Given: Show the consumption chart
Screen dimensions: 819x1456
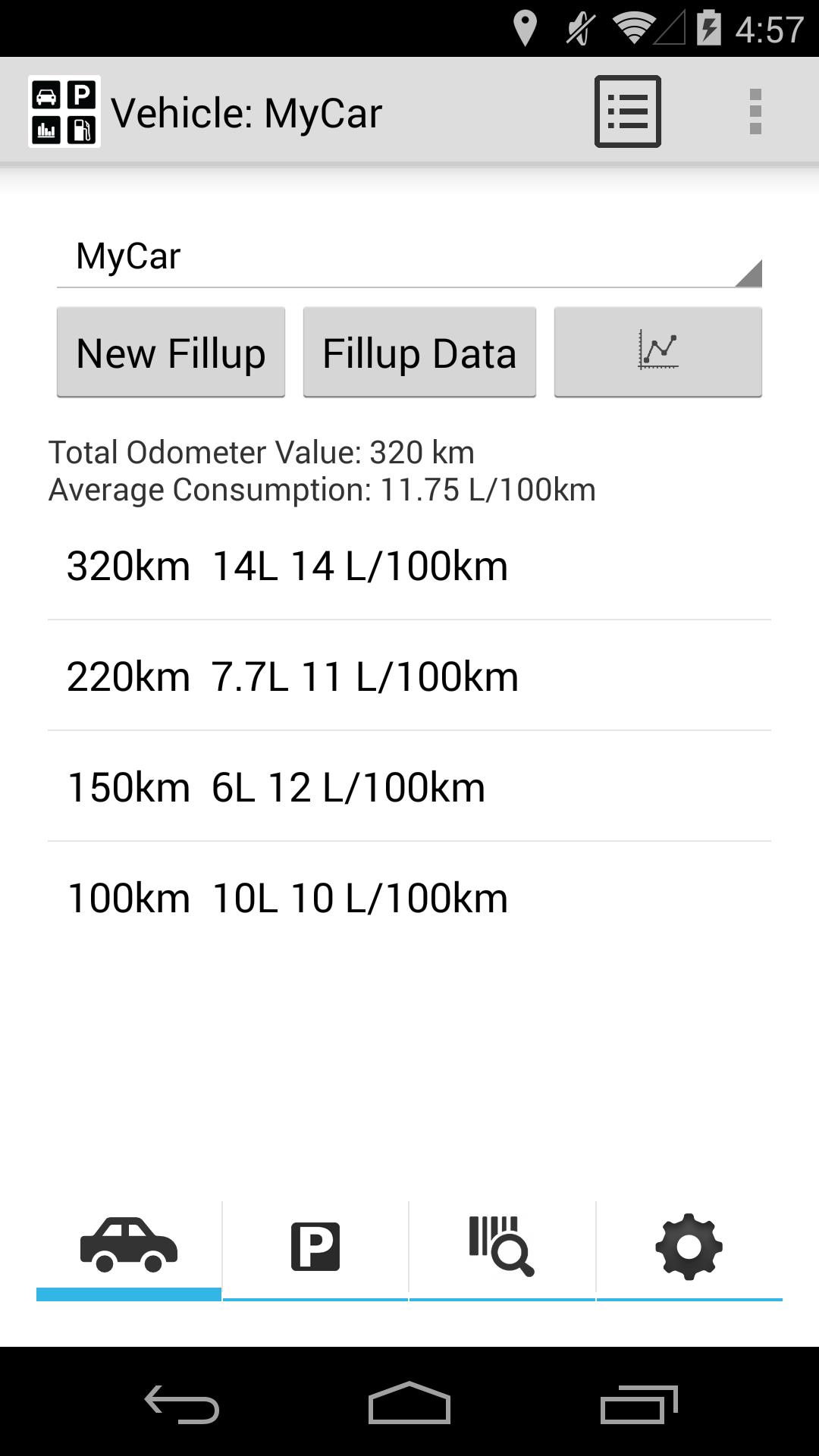Looking at the screenshot, I should tap(658, 353).
